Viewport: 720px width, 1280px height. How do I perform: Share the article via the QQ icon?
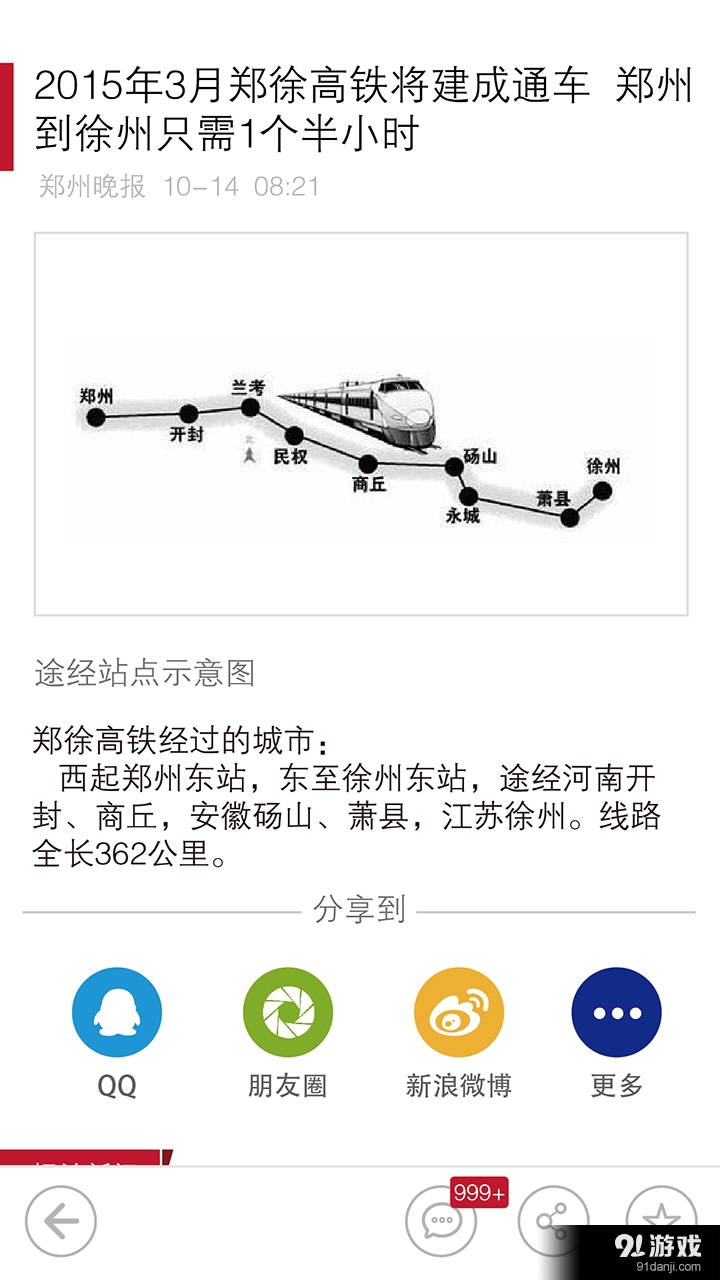117,1010
